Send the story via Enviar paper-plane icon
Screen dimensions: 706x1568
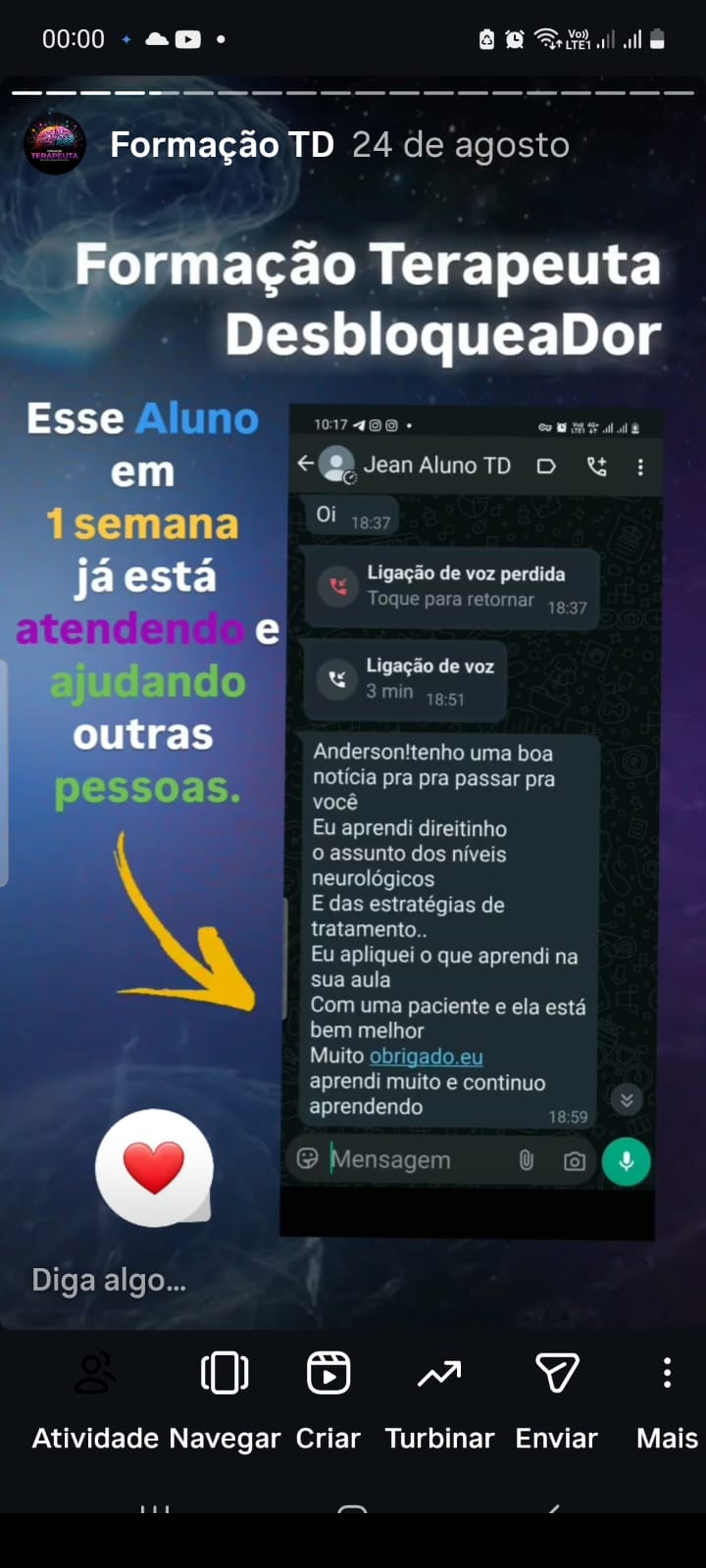point(556,1373)
